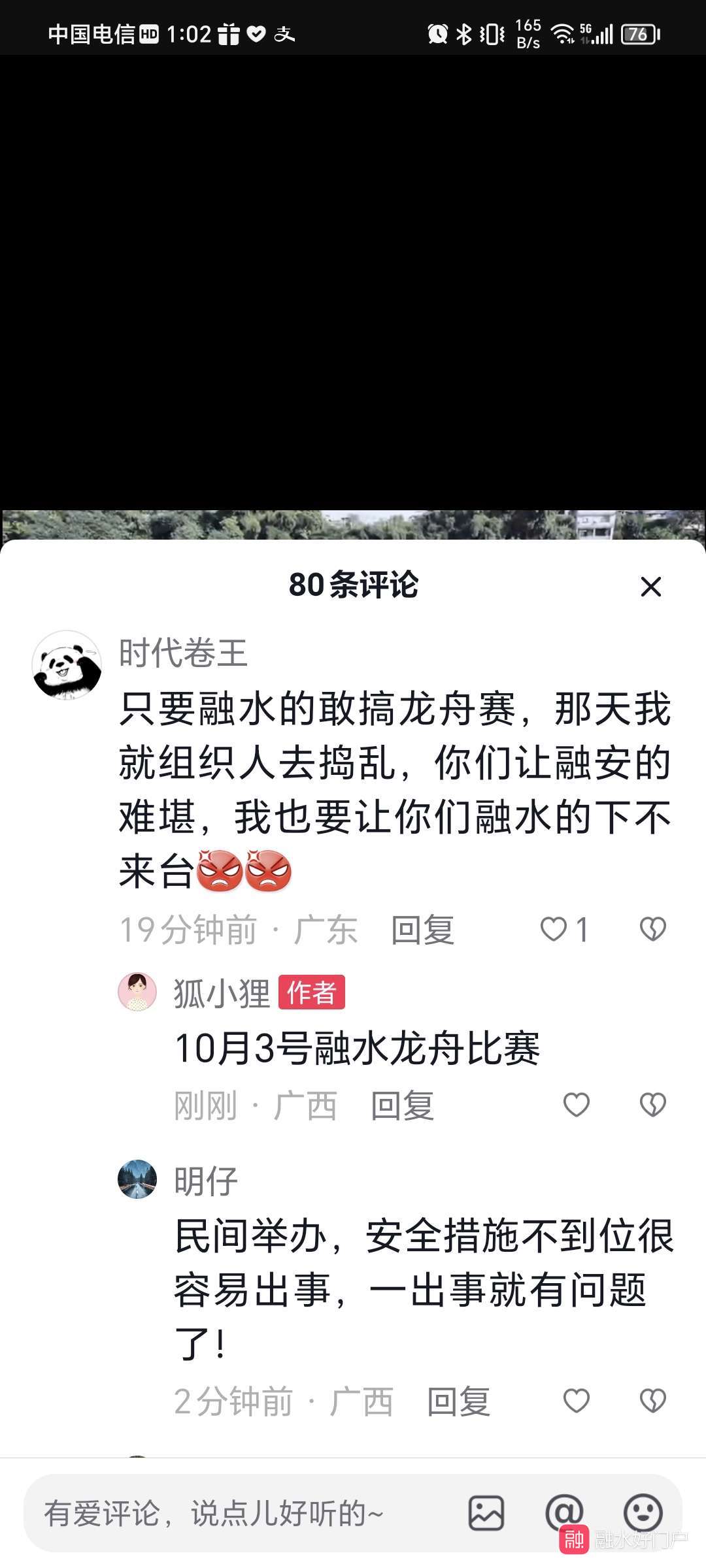
Task: Open 明仔's profile avatar
Action: pos(137,1179)
